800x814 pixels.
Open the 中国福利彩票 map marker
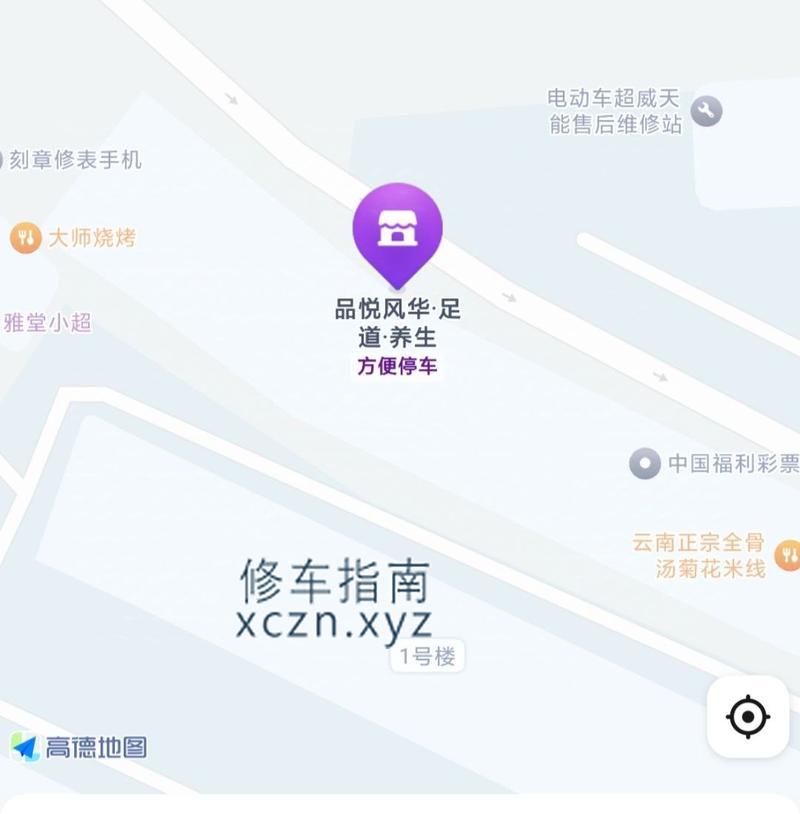(645, 464)
